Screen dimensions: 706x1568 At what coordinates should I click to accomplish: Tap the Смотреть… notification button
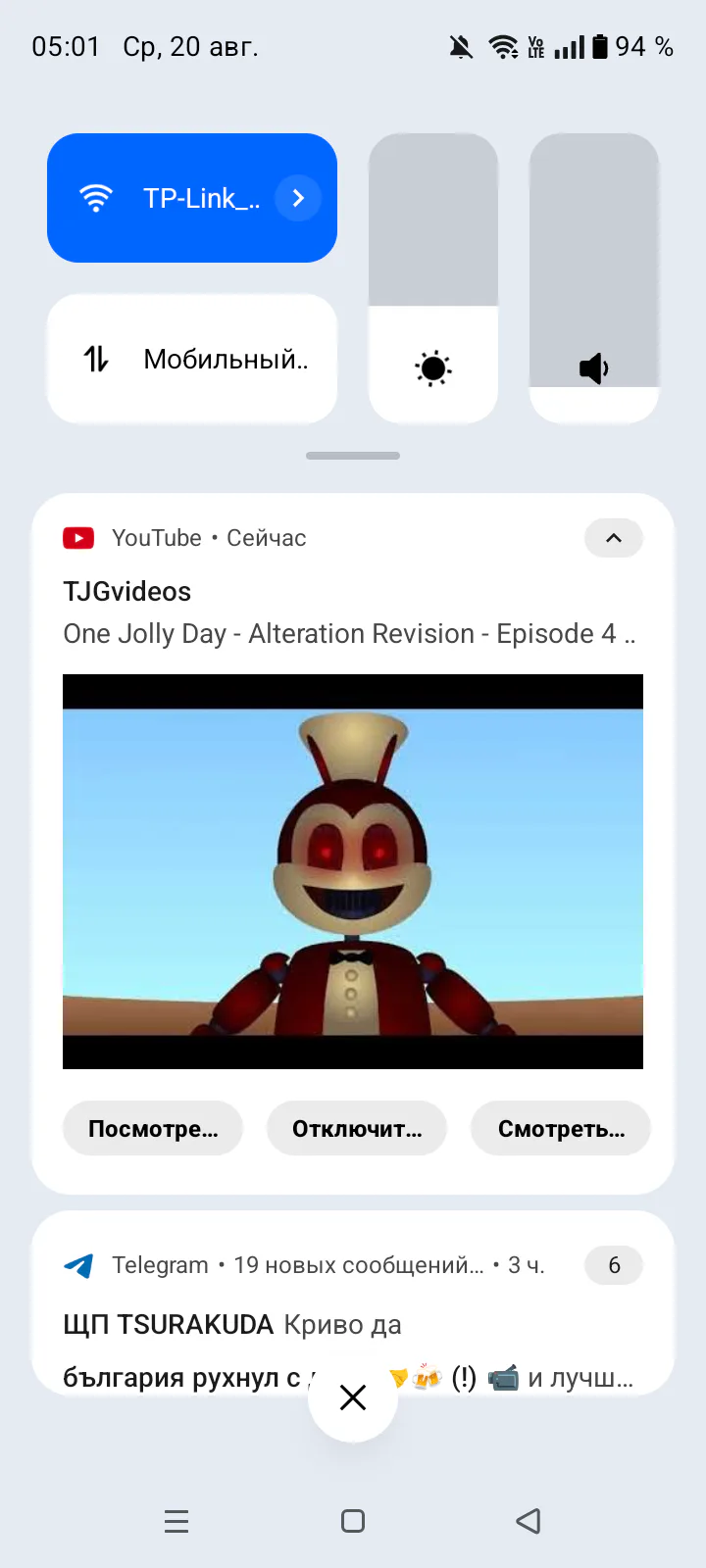(561, 1129)
